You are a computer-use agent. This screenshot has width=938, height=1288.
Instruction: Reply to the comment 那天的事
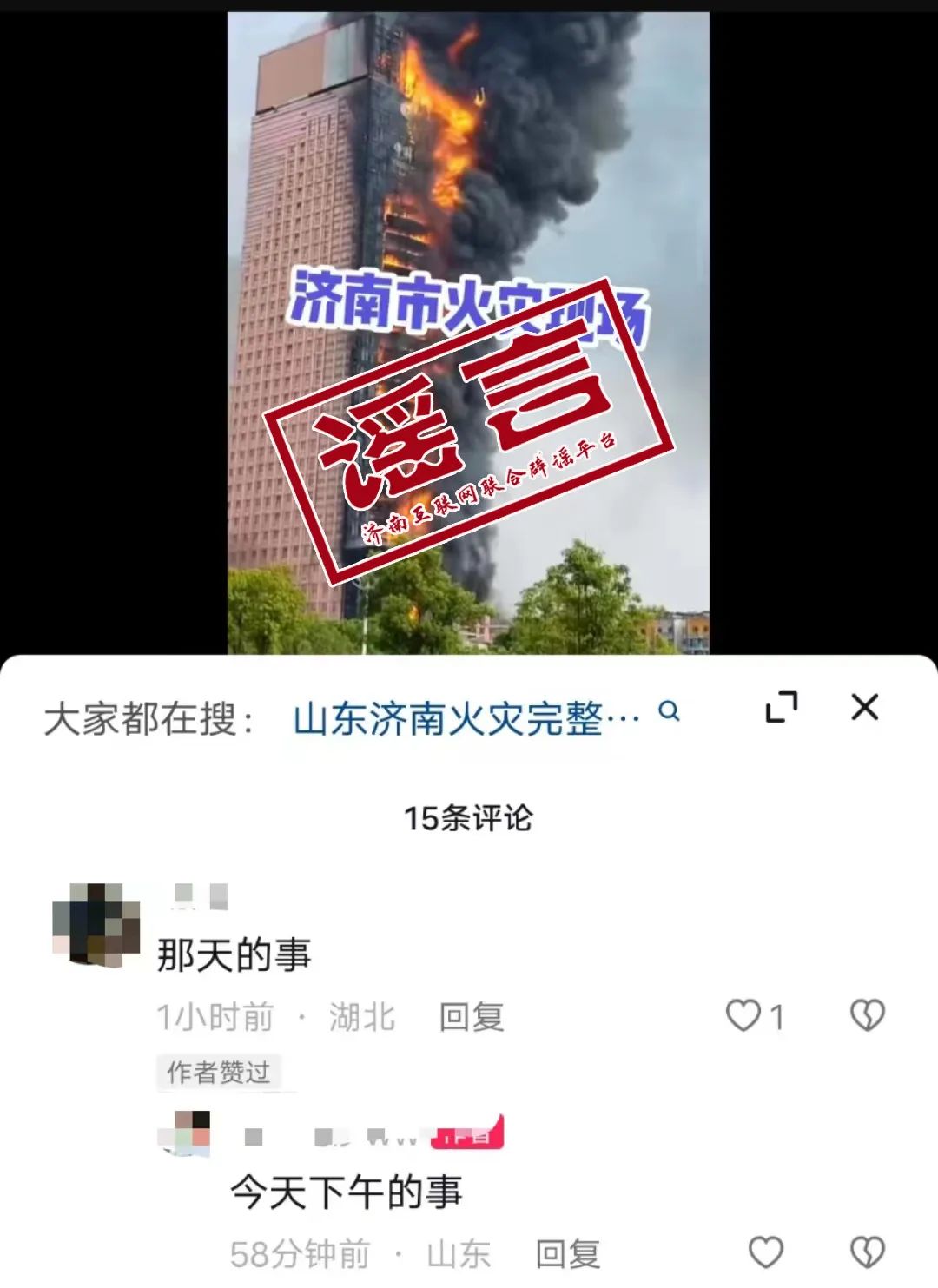pyautogui.click(x=471, y=1016)
